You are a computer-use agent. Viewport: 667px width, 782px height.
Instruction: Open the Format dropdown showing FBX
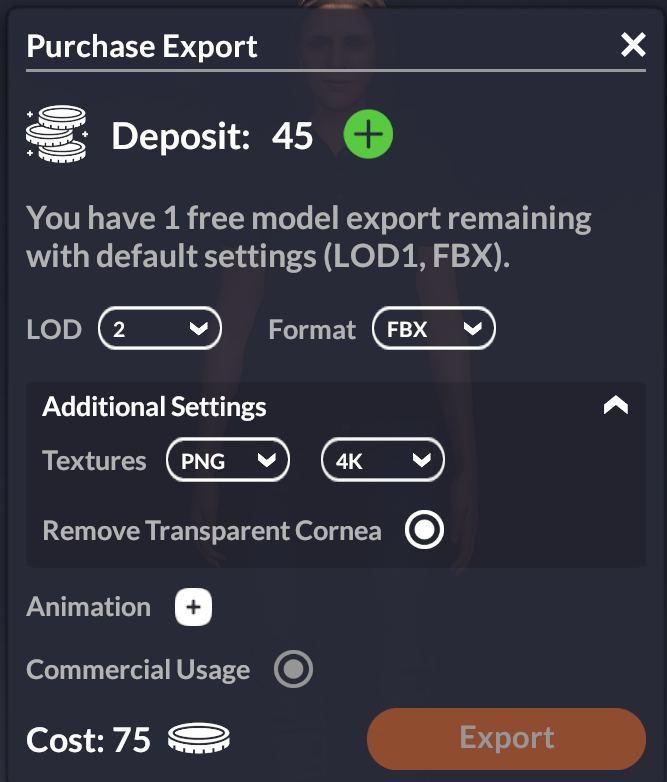click(x=434, y=328)
